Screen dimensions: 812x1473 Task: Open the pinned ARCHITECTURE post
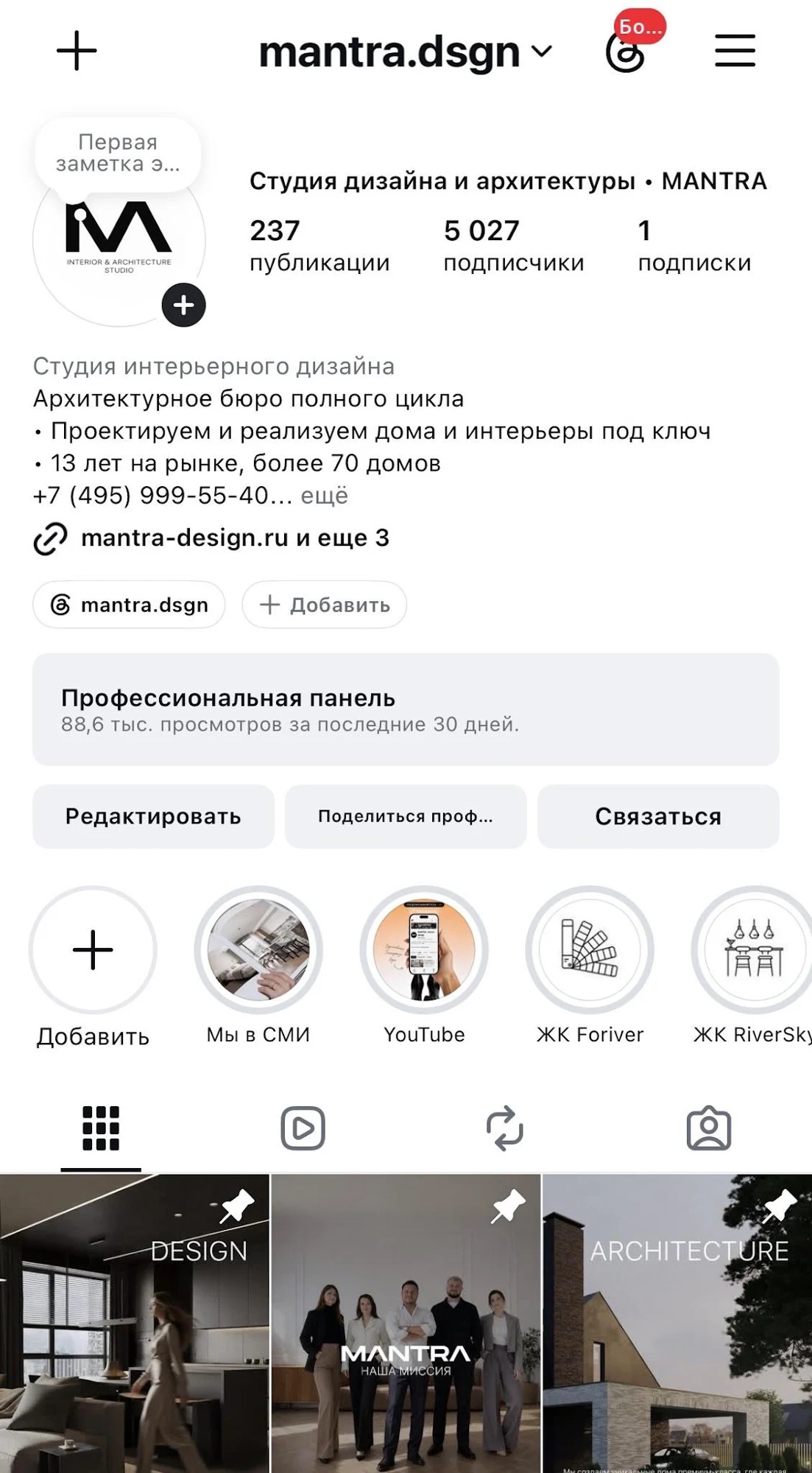[x=677, y=1323]
